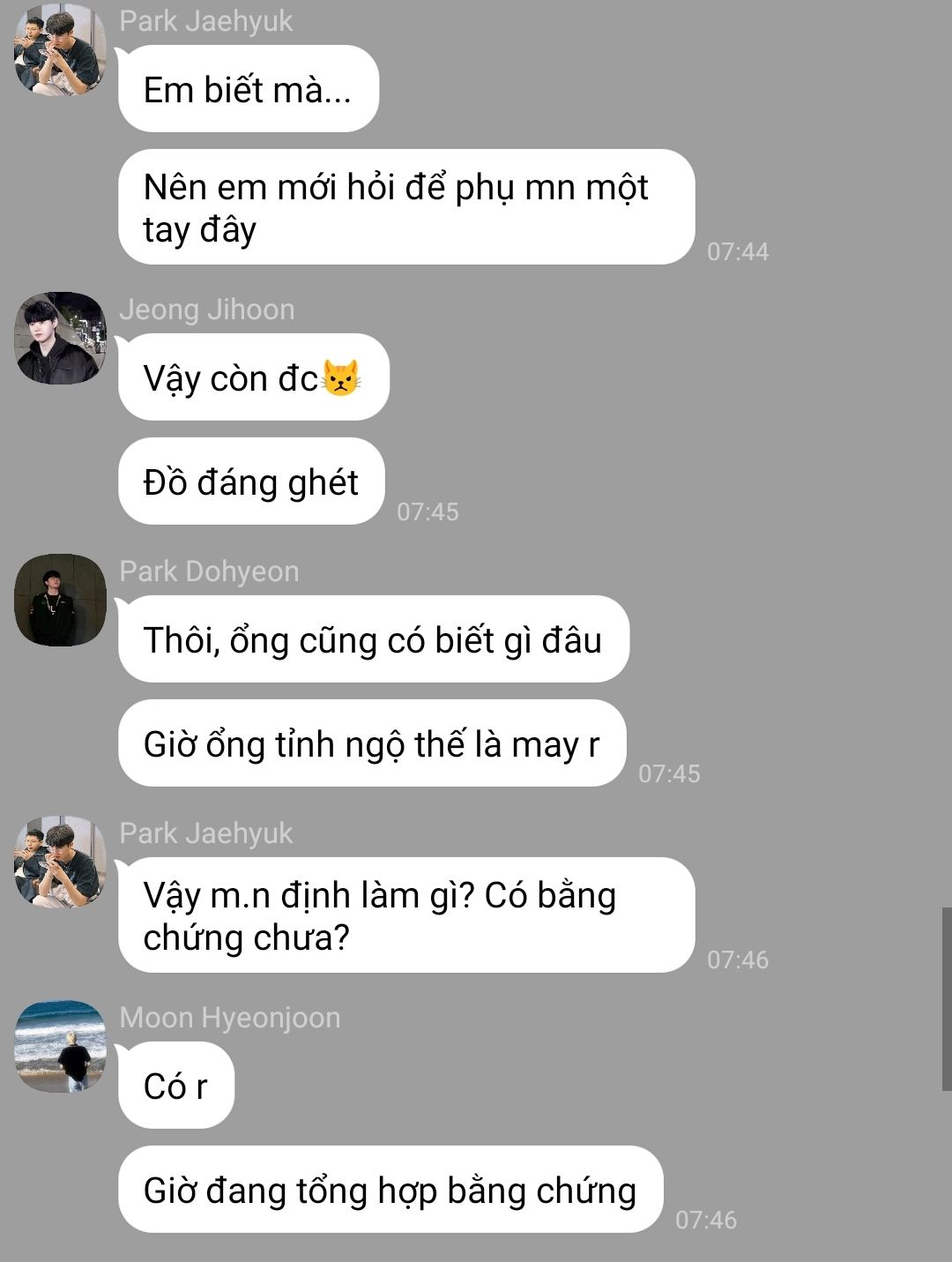952x1262 pixels.
Task: Open Park Dohyeon's profile picture
Action: pyautogui.click(x=60, y=601)
